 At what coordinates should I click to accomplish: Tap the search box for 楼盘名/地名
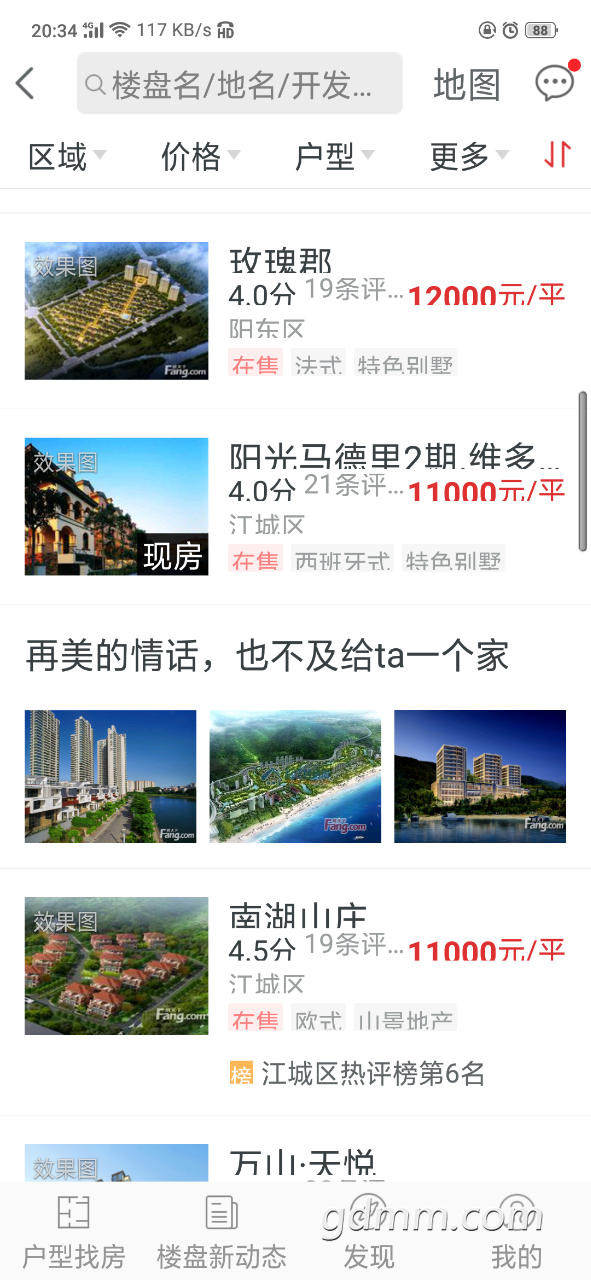click(240, 83)
